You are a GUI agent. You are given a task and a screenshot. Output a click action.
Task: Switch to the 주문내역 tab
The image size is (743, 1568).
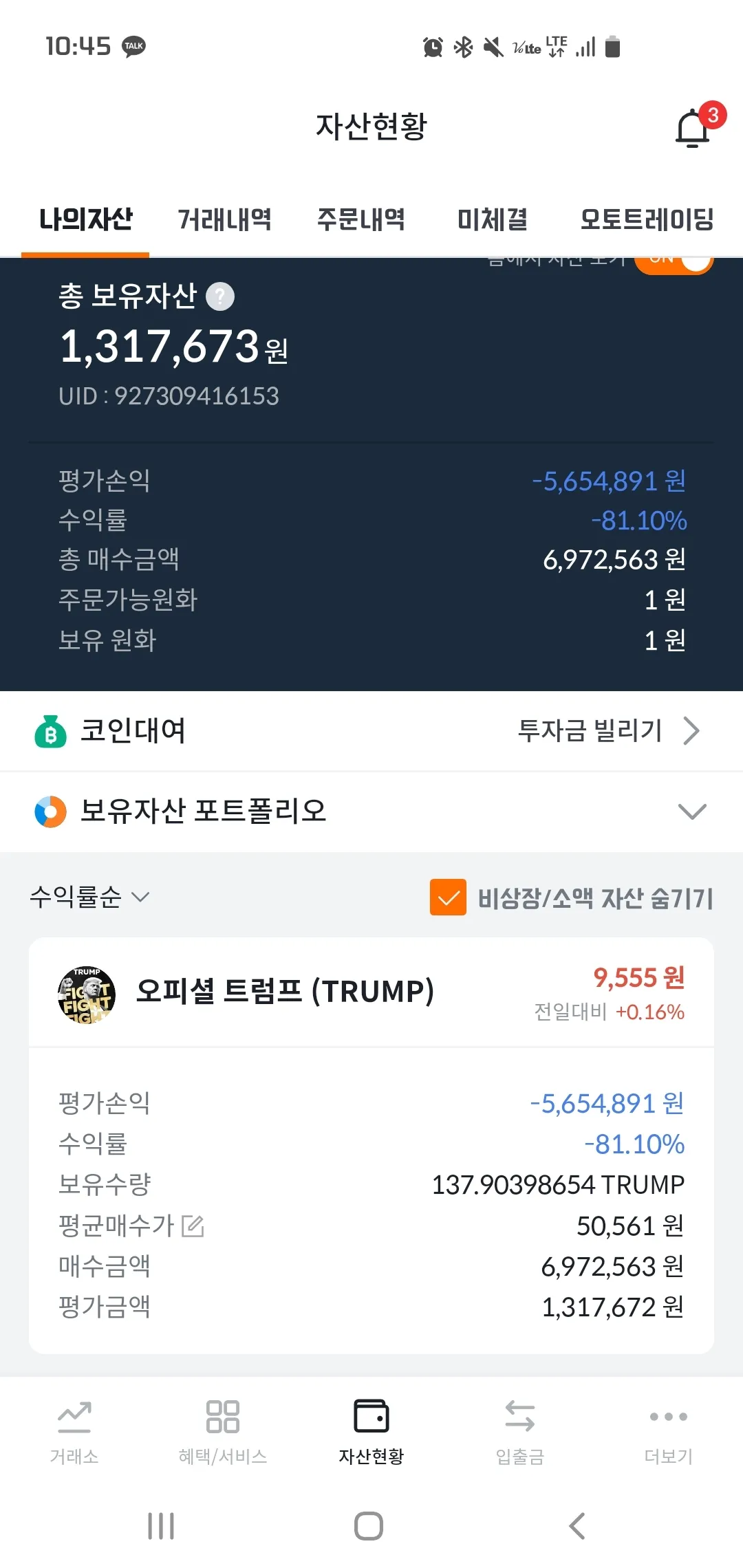click(360, 220)
